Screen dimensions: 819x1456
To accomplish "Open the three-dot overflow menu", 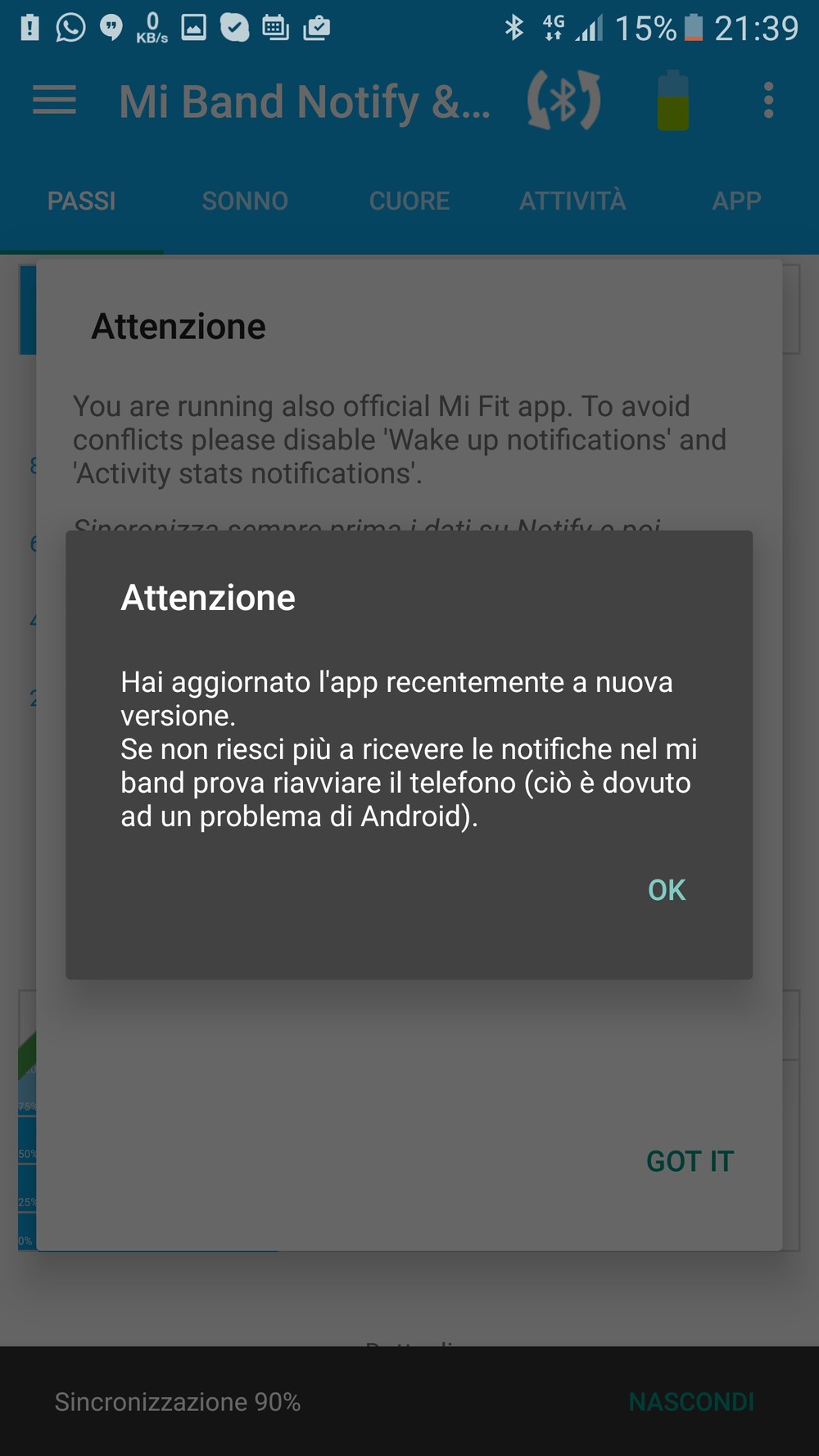I will [767, 101].
